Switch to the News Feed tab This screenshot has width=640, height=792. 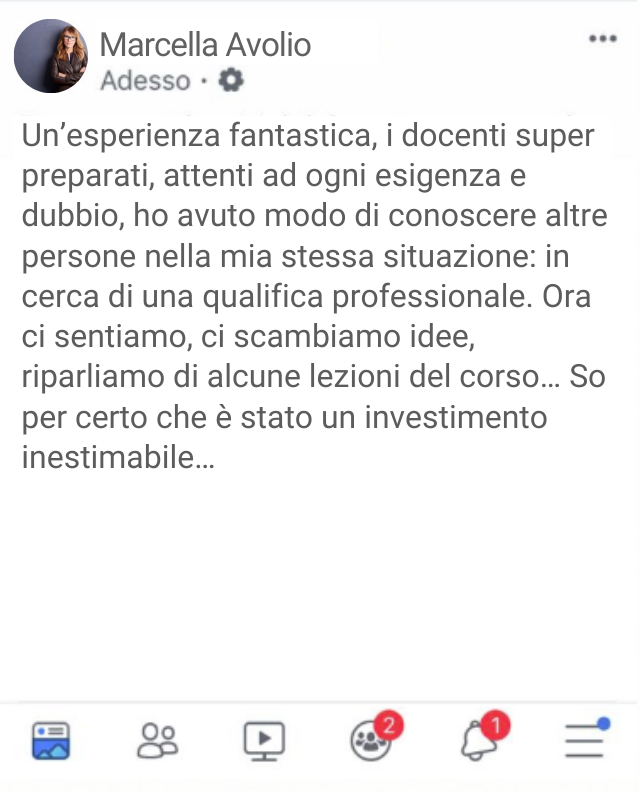[x=51, y=740]
